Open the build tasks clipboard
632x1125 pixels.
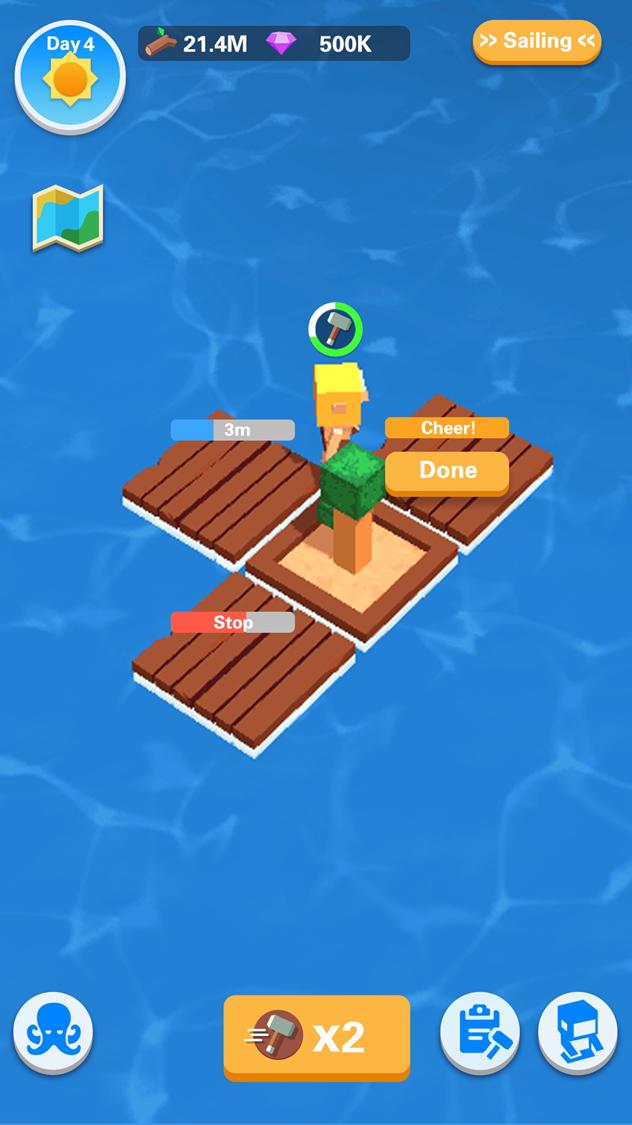point(481,1034)
